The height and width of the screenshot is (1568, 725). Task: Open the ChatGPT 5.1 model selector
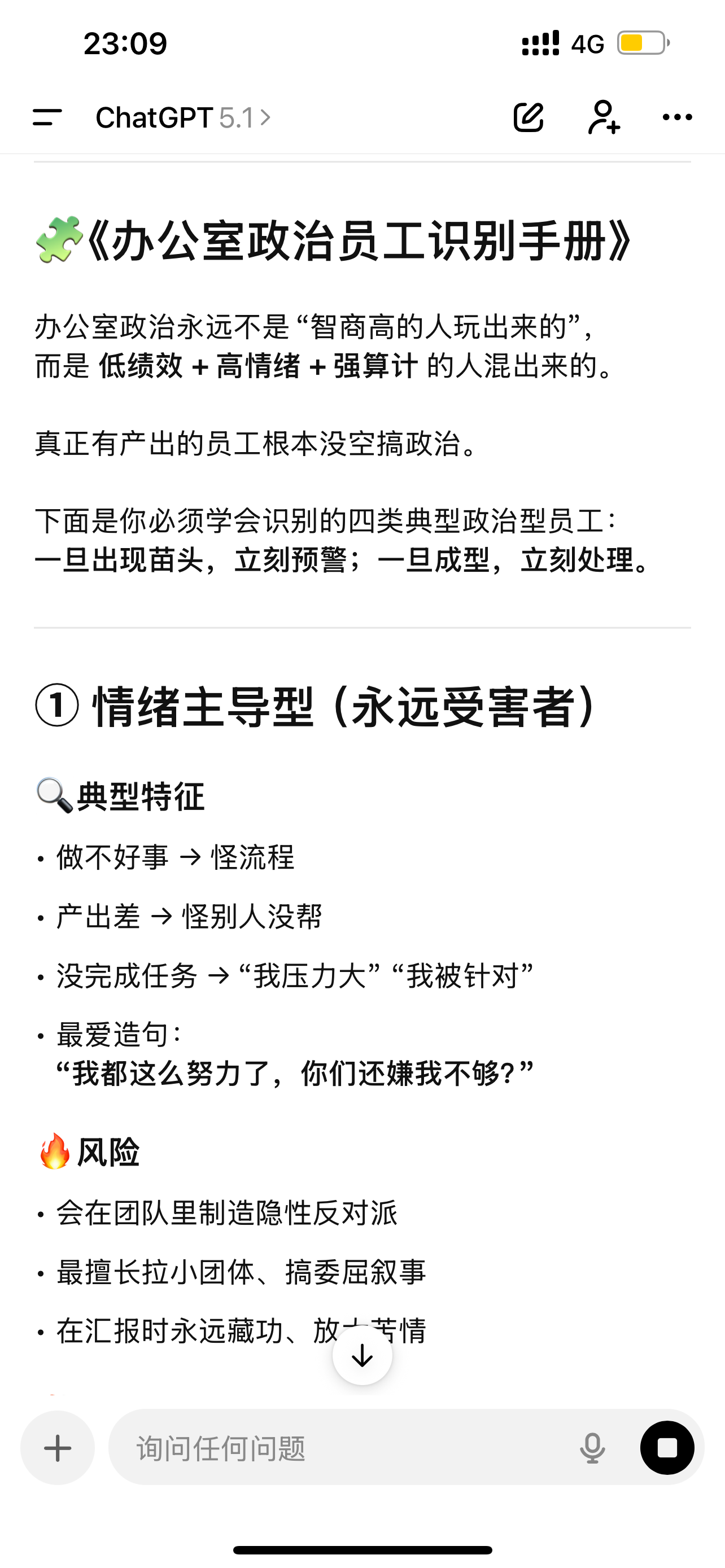(184, 117)
